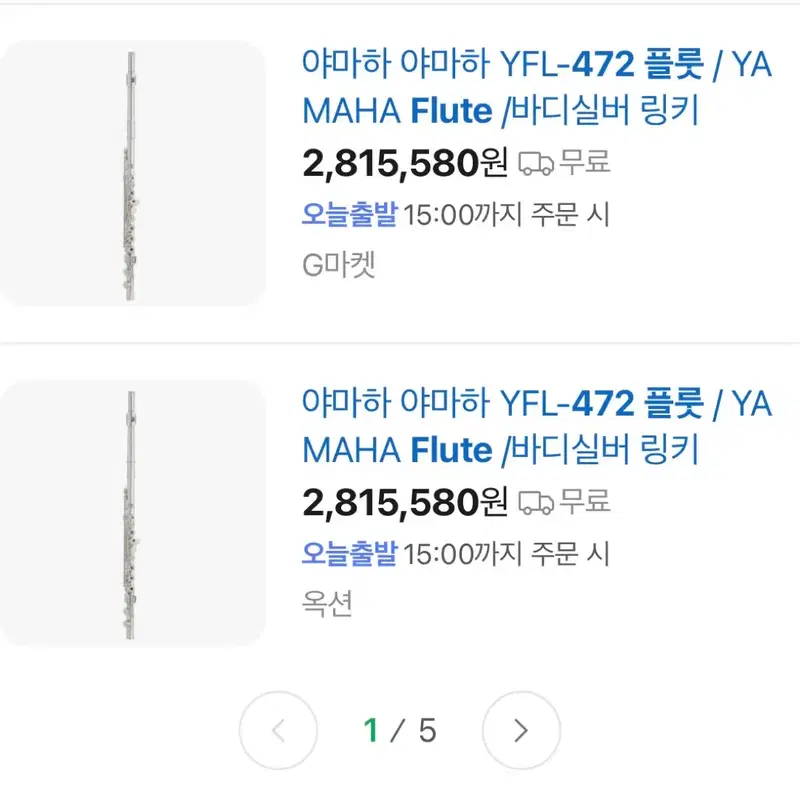Image resolution: width=800 pixels, height=800 pixels.
Task: Go to the previous results page arrow
Action: click(278, 730)
